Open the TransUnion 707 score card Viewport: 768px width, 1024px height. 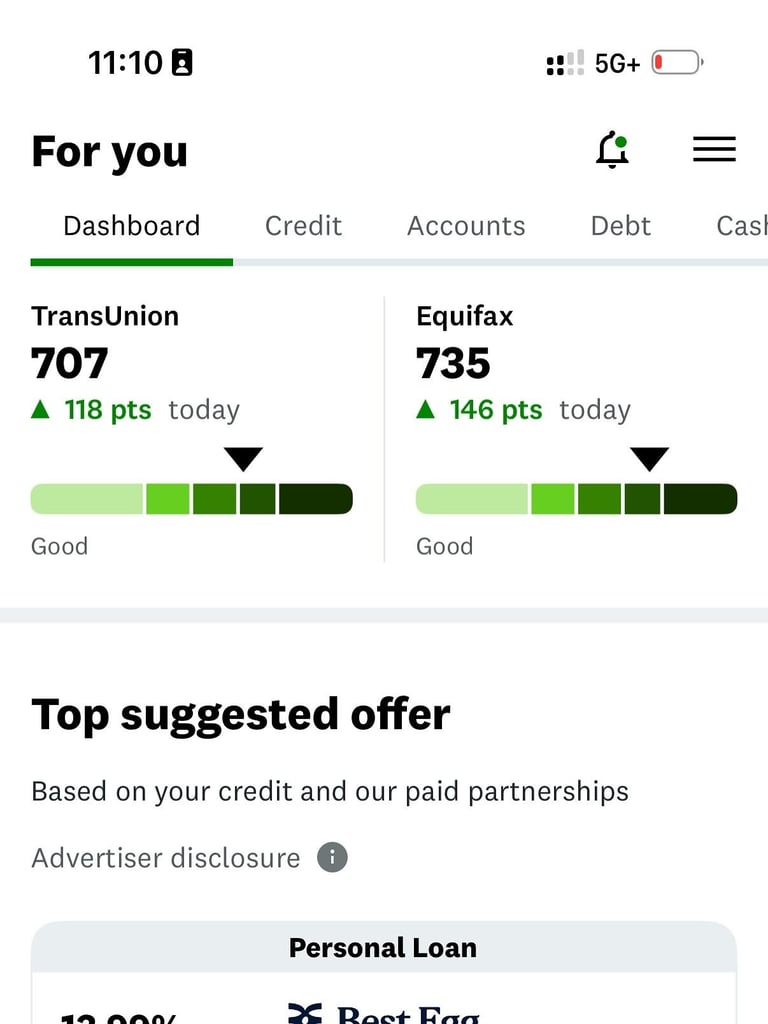[192, 430]
